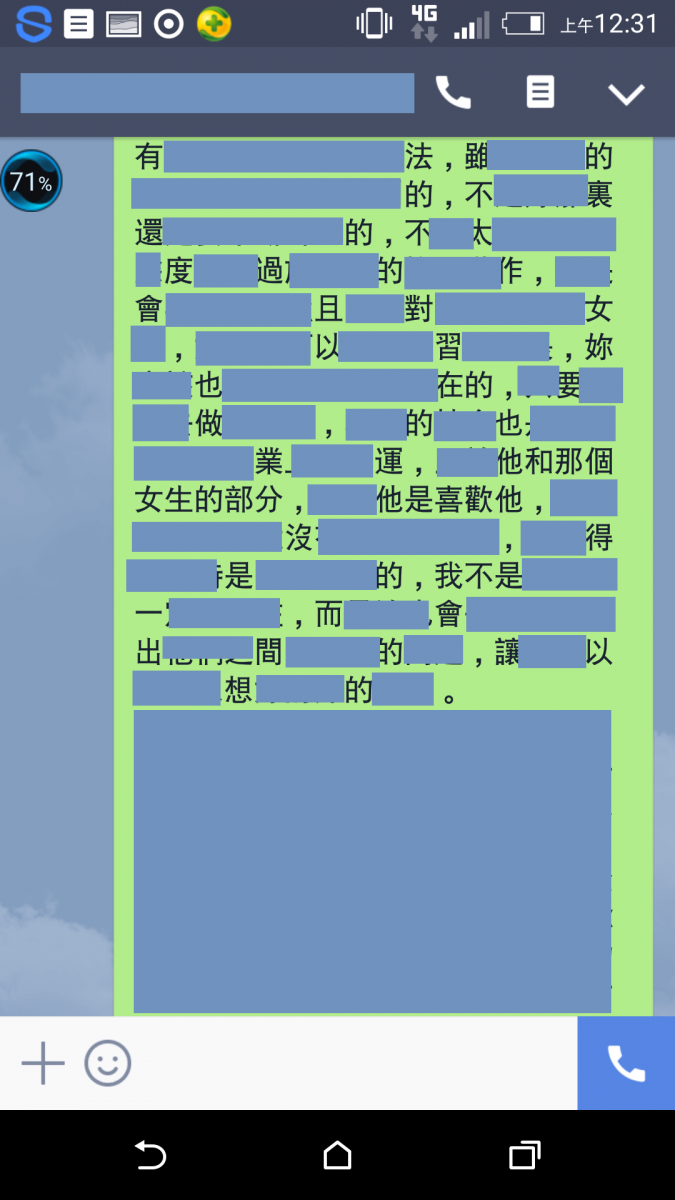Open the recent apps overview
The width and height of the screenshot is (675, 1200).
click(x=524, y=1156)
